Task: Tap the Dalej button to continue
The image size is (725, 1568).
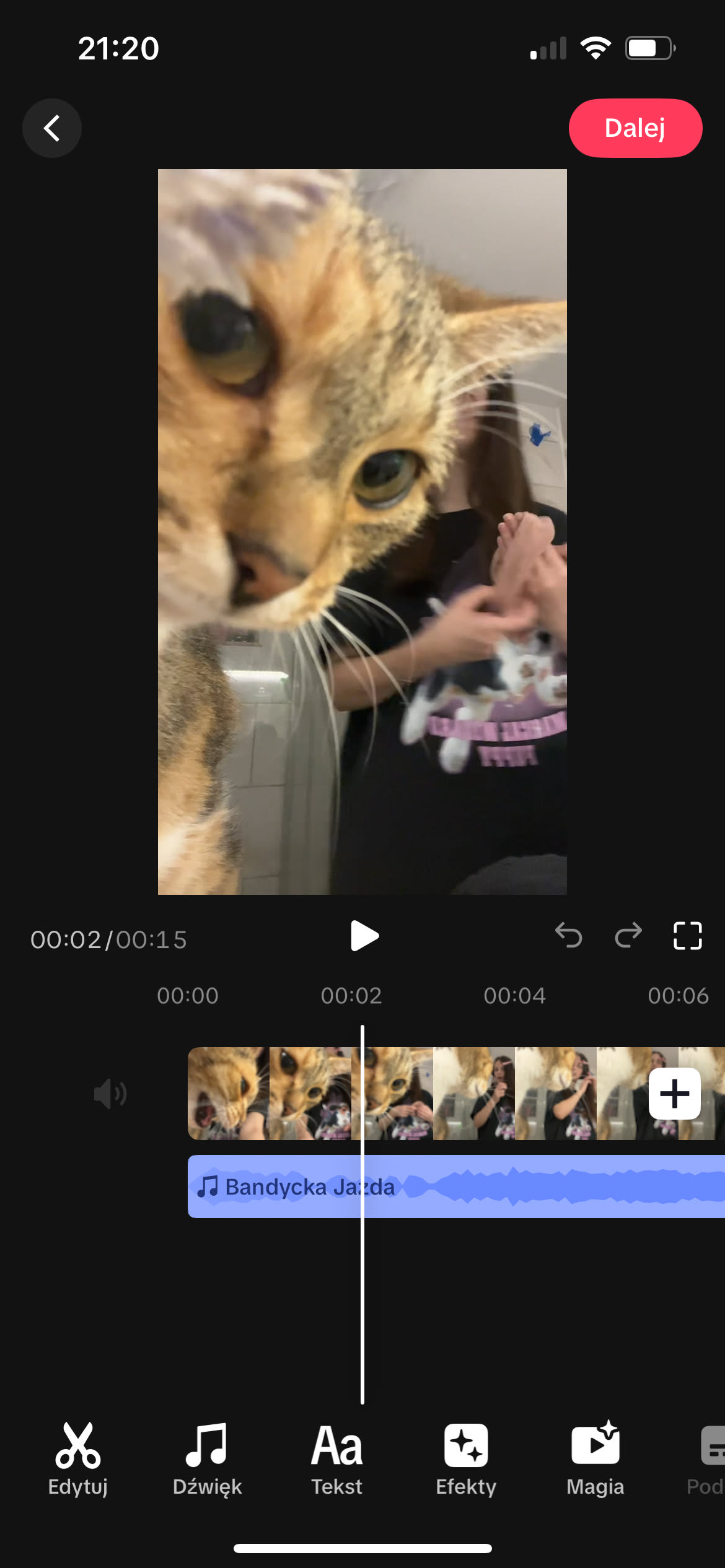Action: point(635,128)
